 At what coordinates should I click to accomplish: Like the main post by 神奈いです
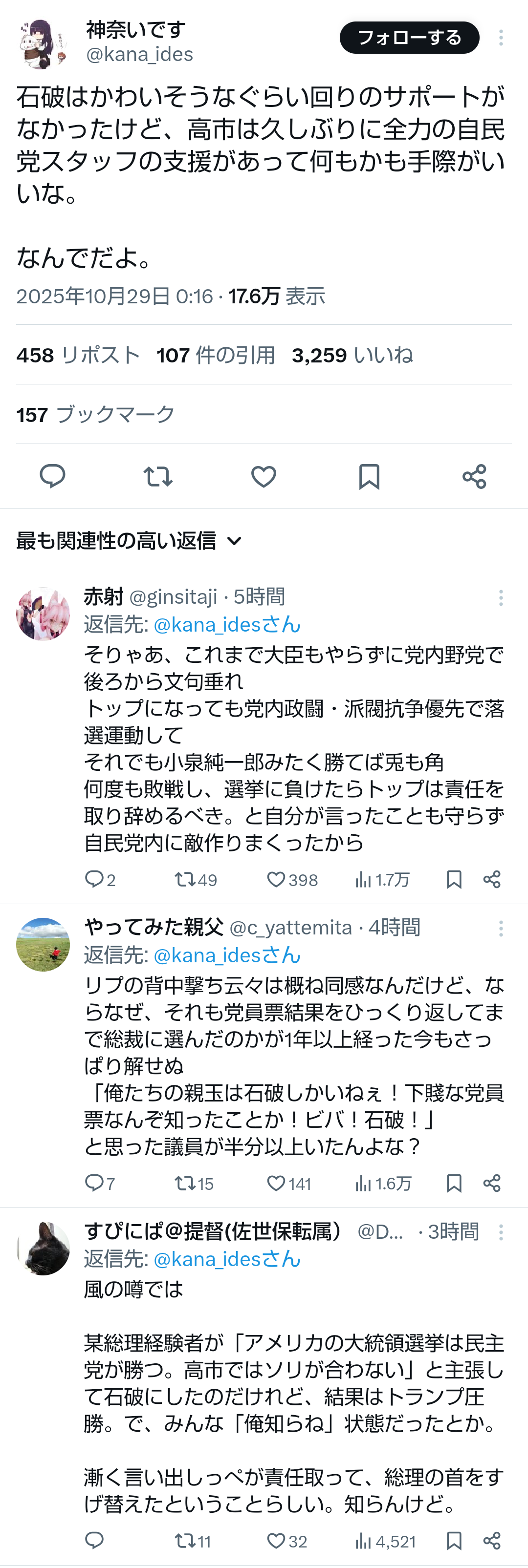click(x=264, y=476)
